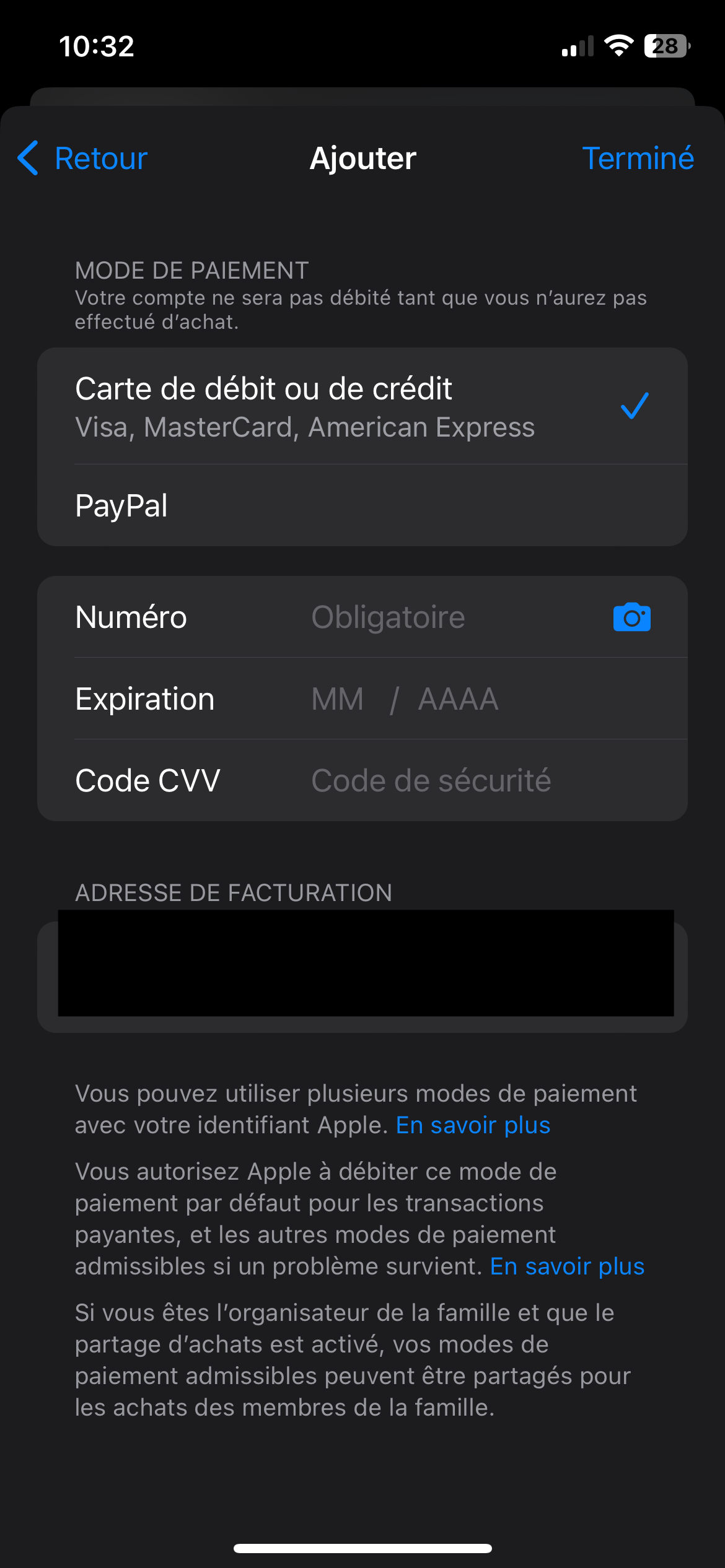Open En savoir plus about identifiant Apple

473,1125
